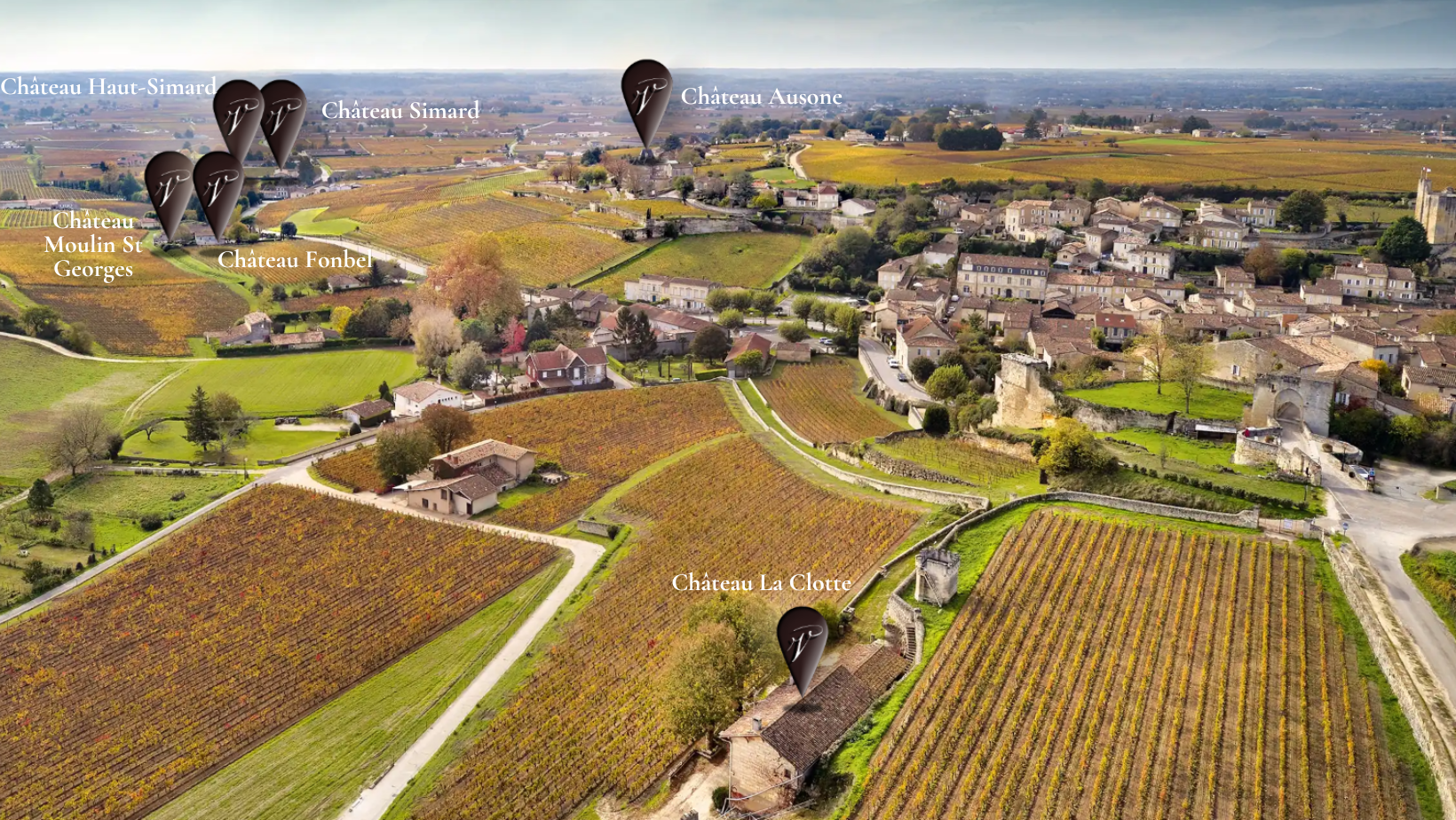Viewport: 1456px width, 820px height.
Task: Select the Château Fonbel marker
Action: click(x=218, y=187)
